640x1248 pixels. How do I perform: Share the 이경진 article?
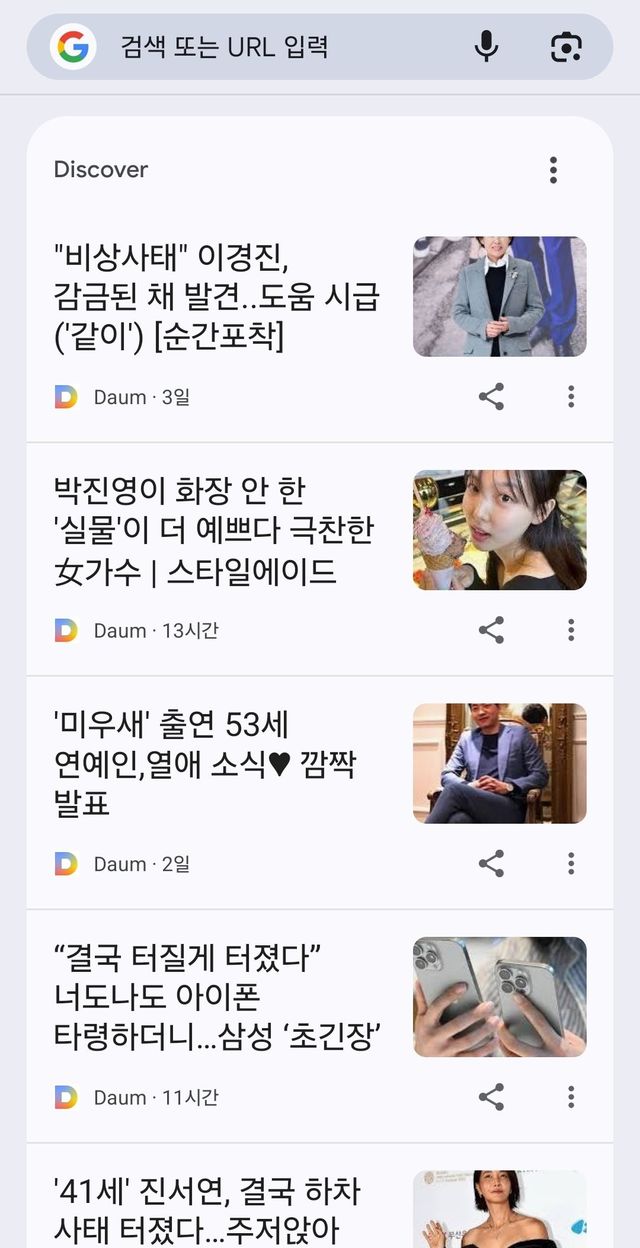[491, 397]
